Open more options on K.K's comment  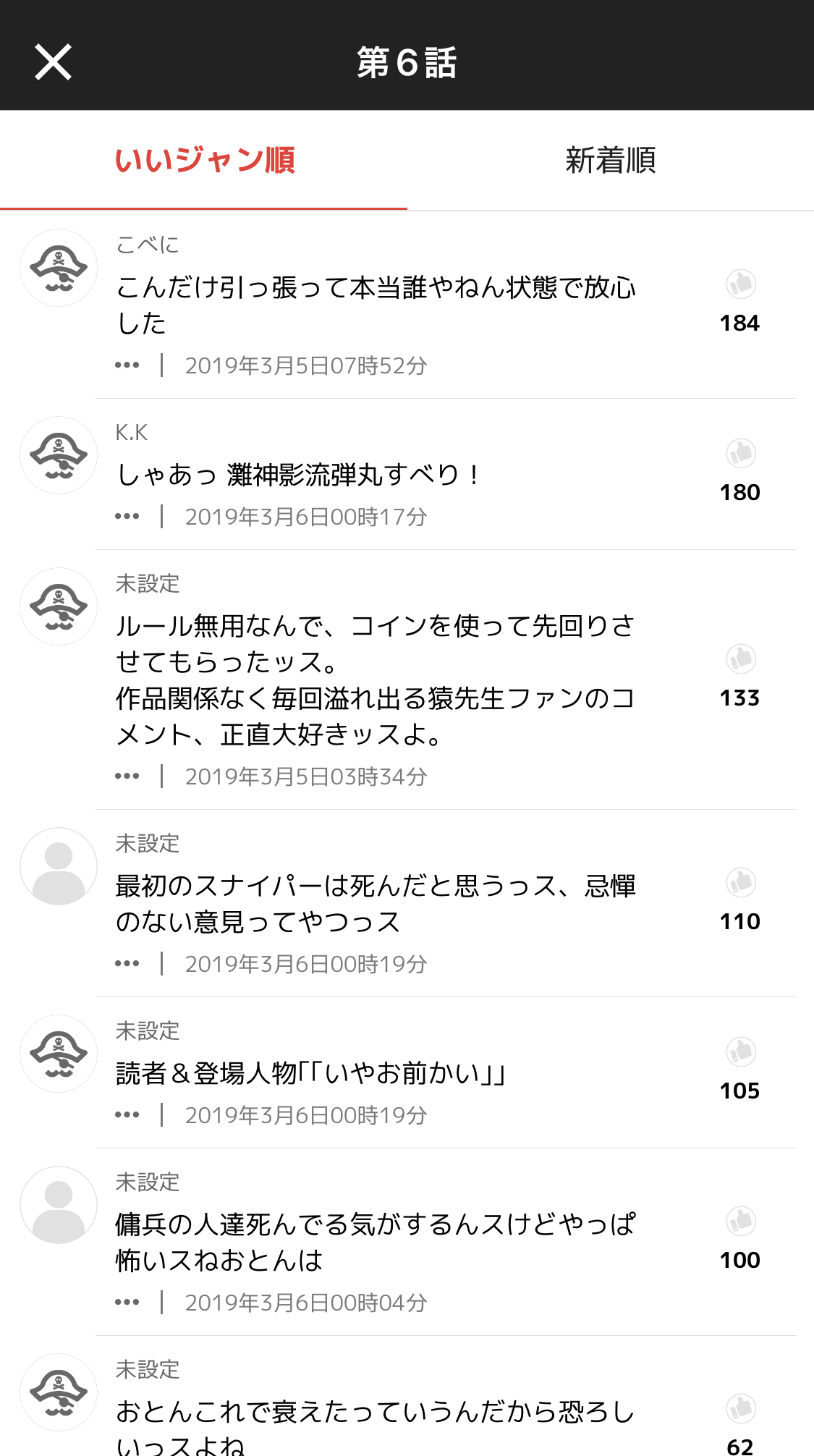click(127, 516)
